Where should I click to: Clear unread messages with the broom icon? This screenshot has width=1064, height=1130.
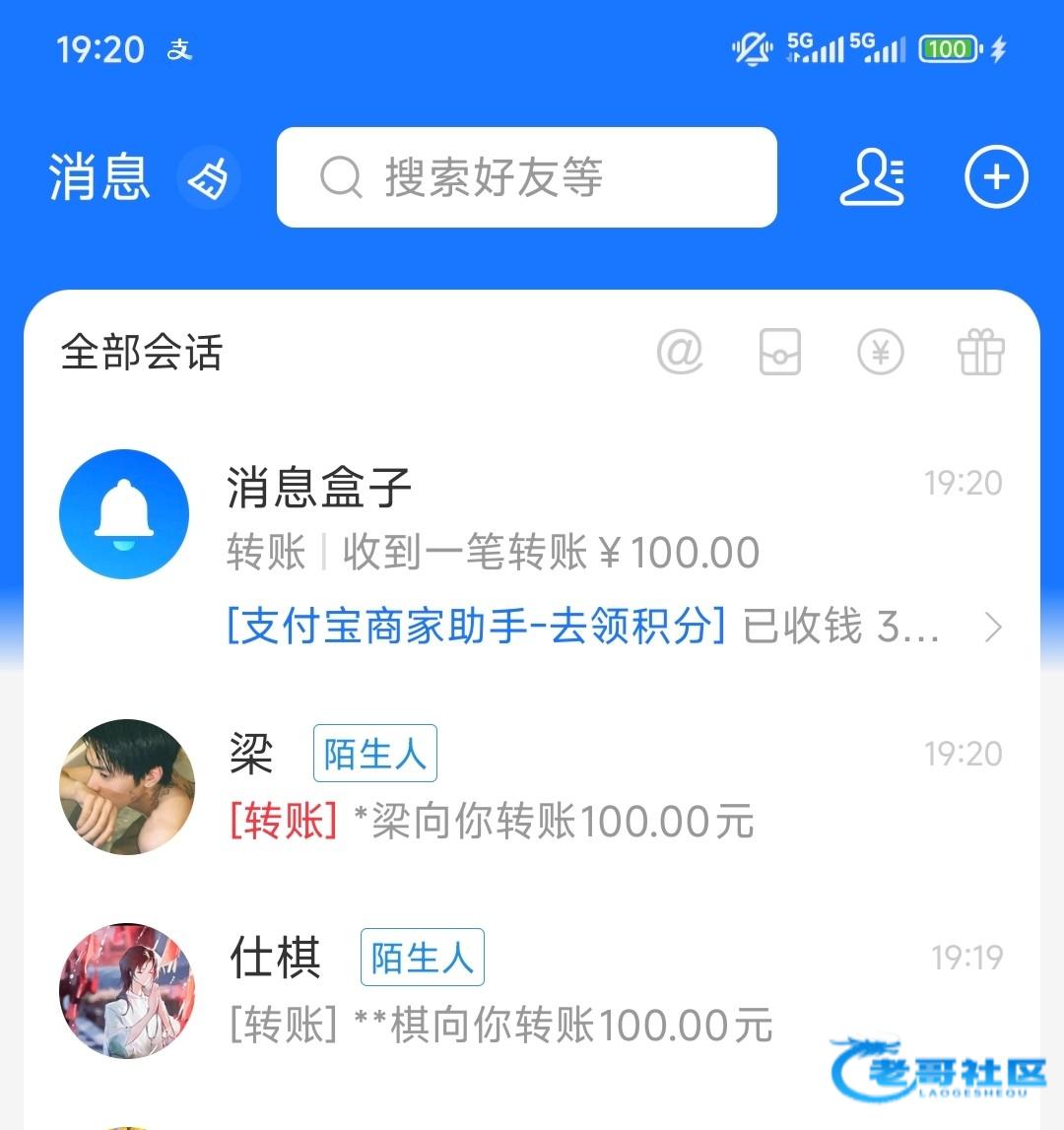pyautogui.click(x=209, y=178)
